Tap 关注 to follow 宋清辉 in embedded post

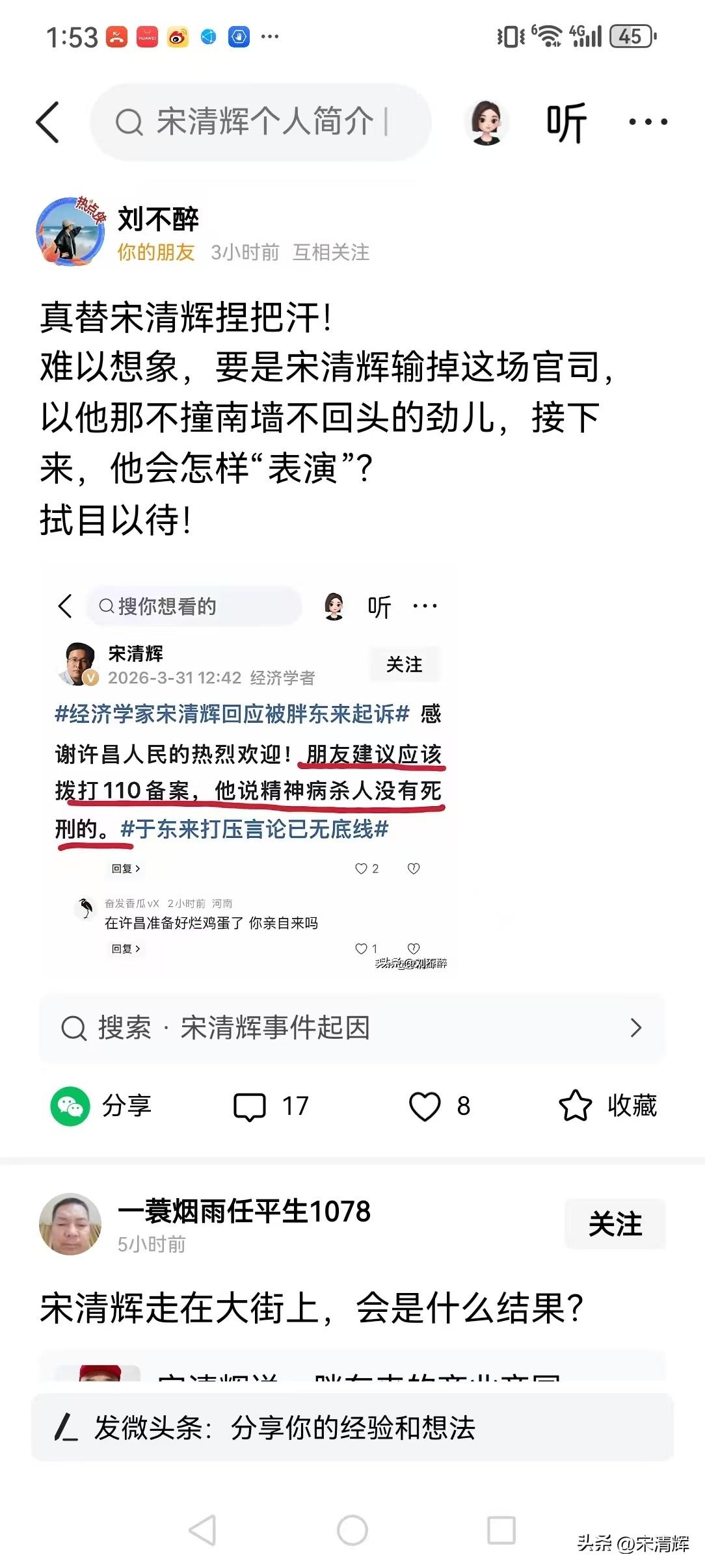(x=405, y=664)
